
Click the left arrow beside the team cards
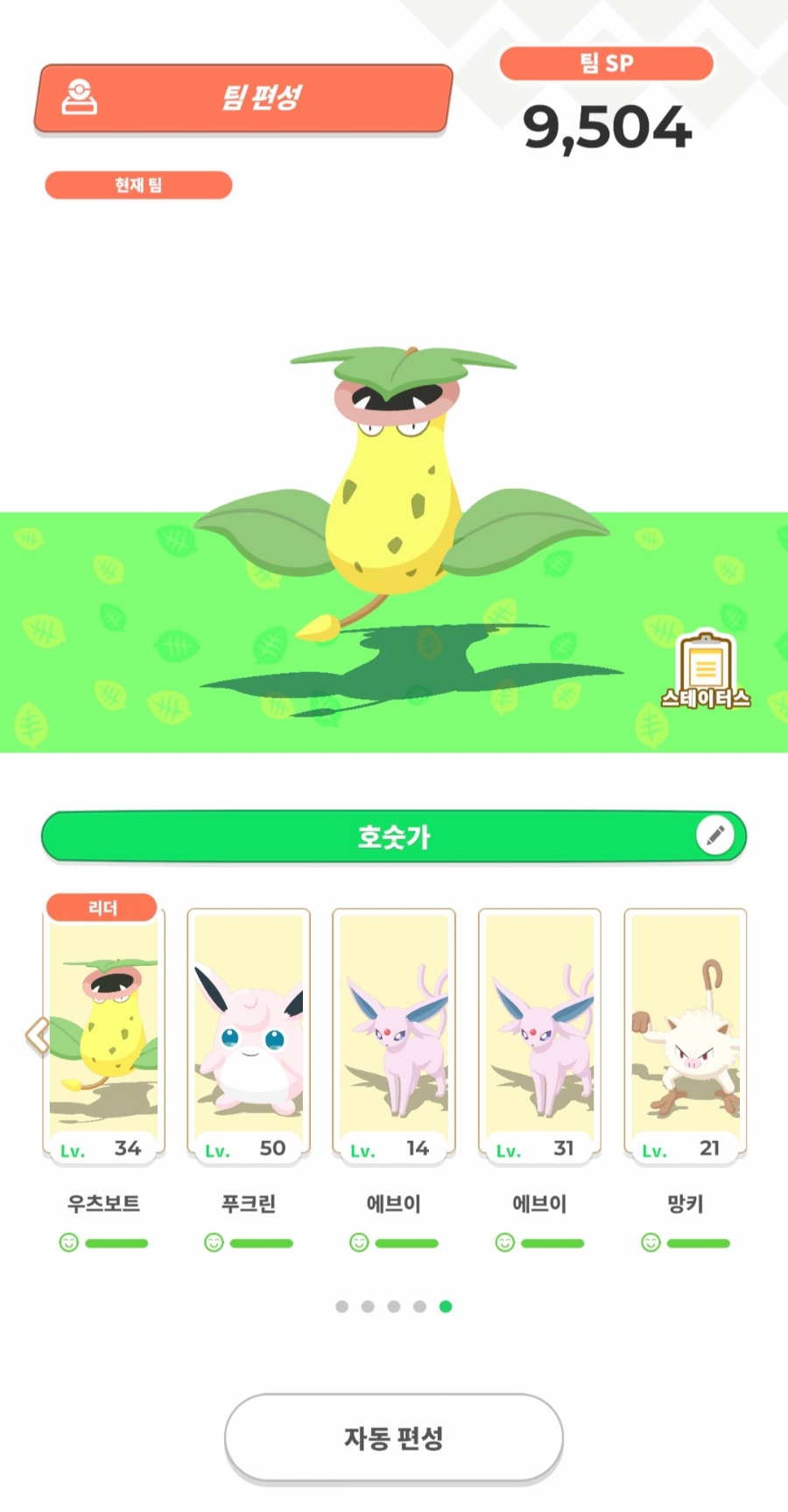(35, 1035)
